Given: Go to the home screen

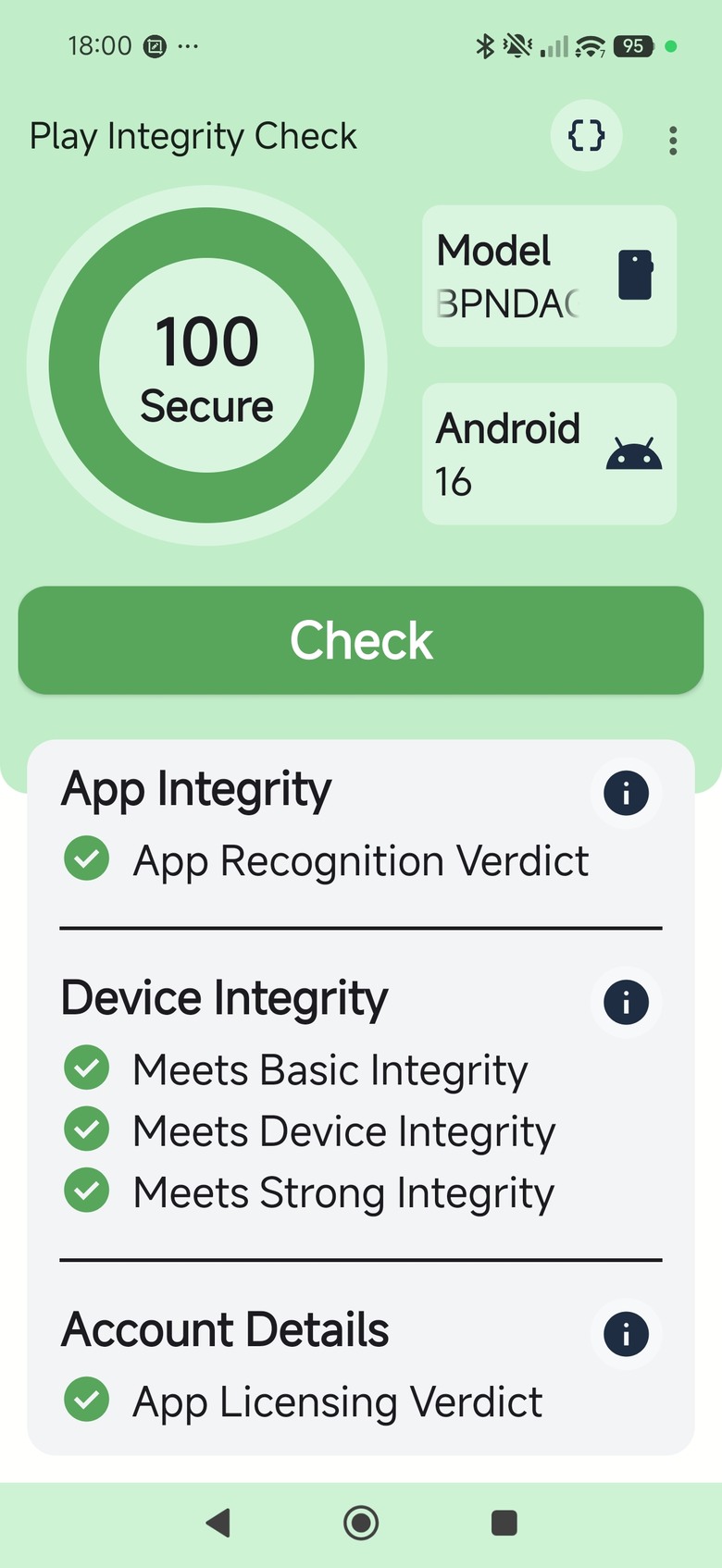Looking at the screenshot, I should tap(361, 1523).
